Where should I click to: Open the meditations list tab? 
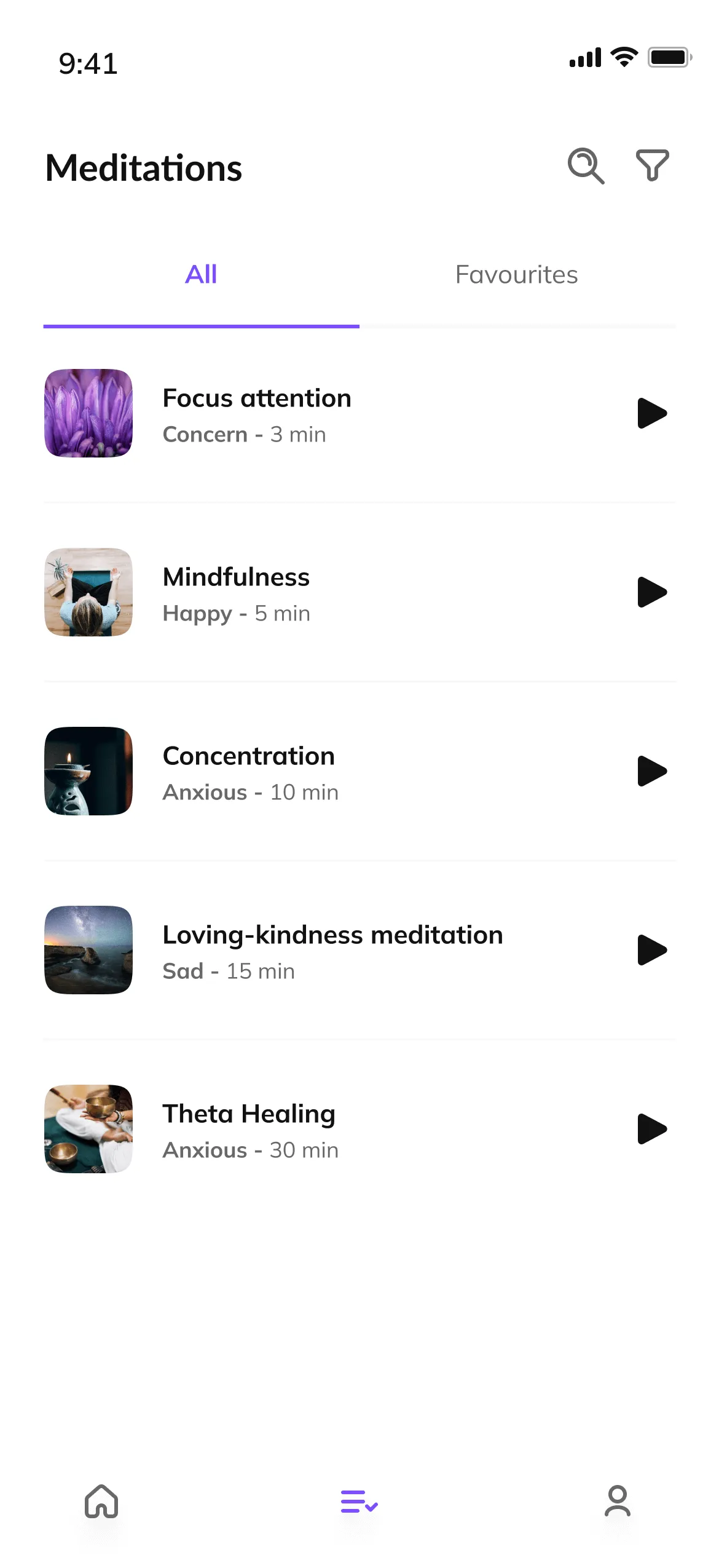(359, 1501)
